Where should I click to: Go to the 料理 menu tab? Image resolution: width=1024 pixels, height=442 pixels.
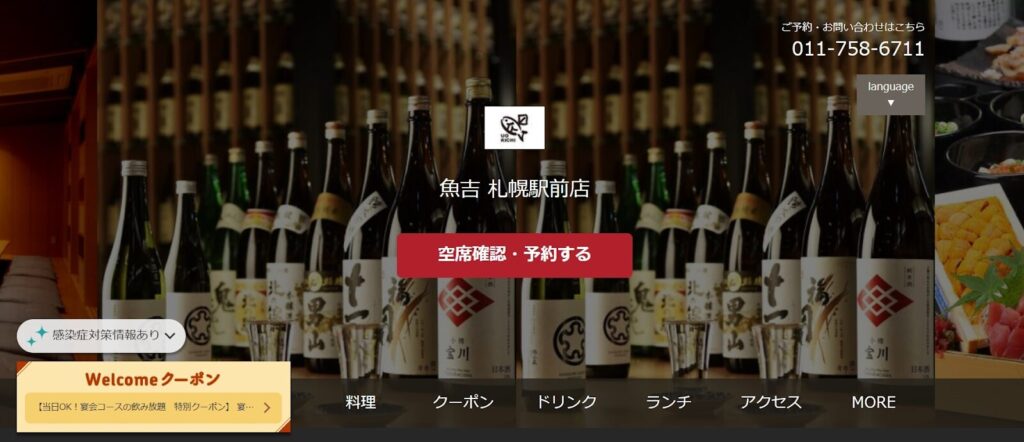click(x=360, y=402)
